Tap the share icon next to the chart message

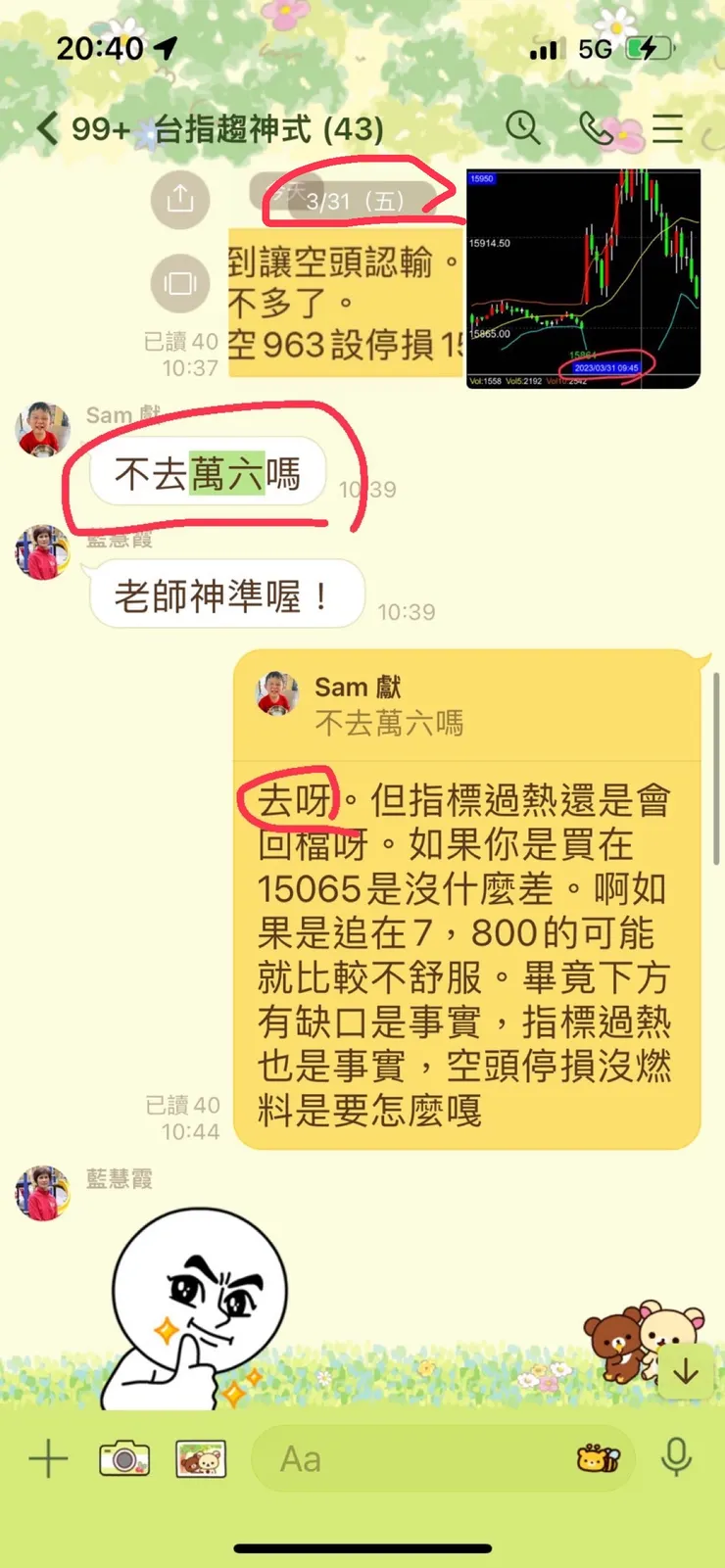(x=180, y=199)
